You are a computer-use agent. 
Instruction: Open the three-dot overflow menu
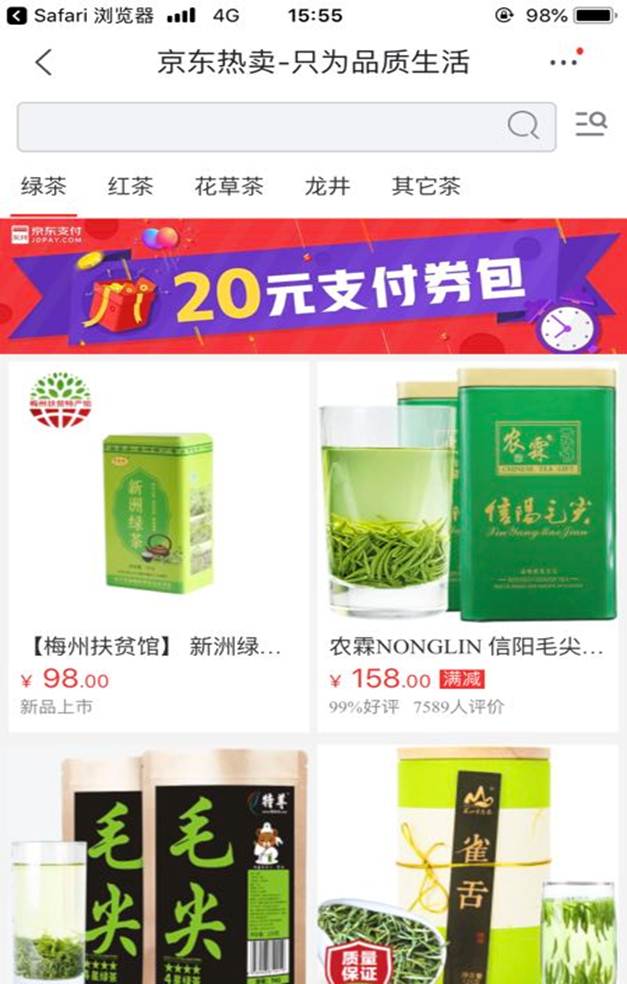point(564,62)
